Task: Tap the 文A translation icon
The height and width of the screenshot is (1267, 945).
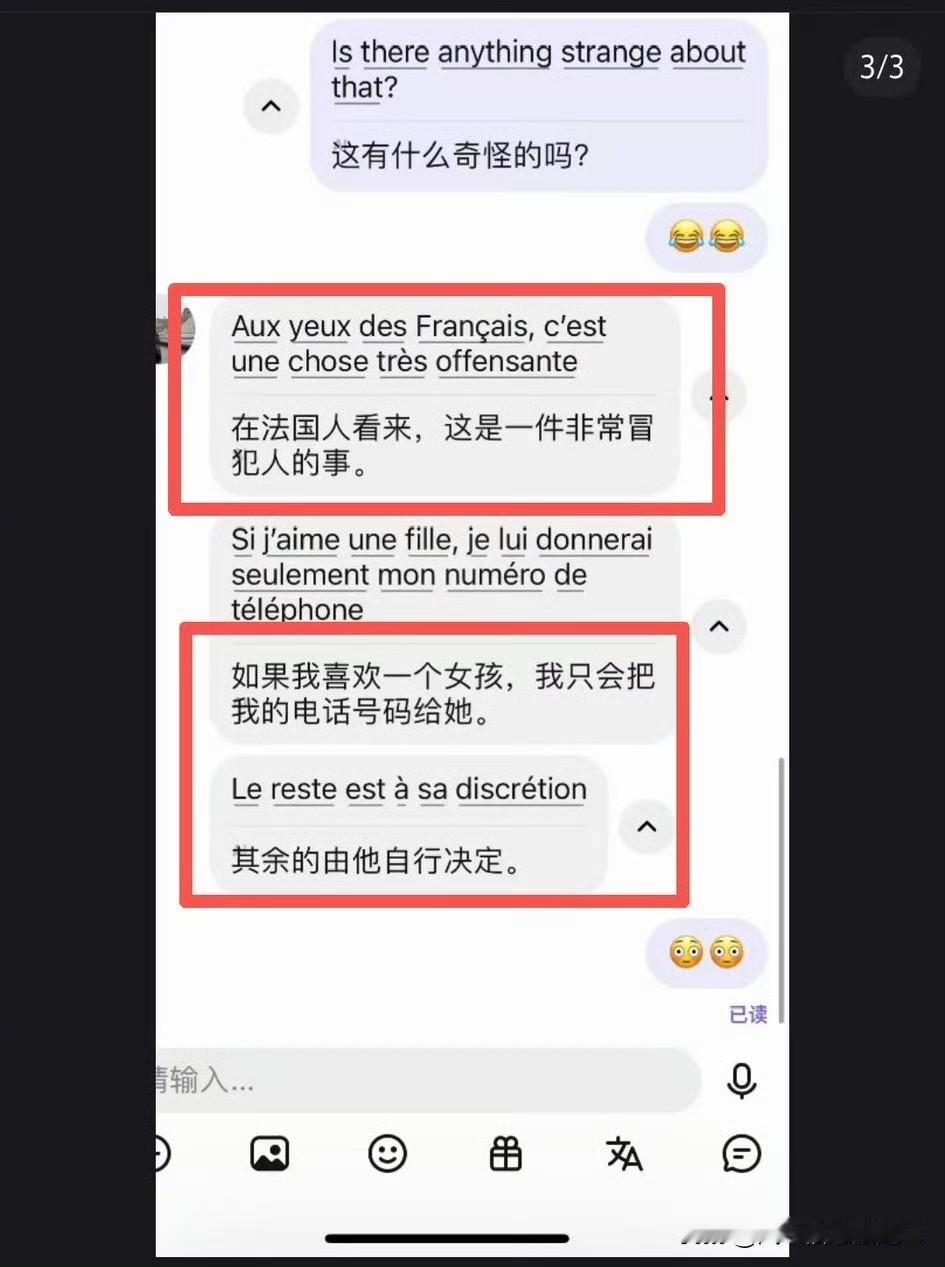Action: pyautogui.click(x=624, y=1153)
